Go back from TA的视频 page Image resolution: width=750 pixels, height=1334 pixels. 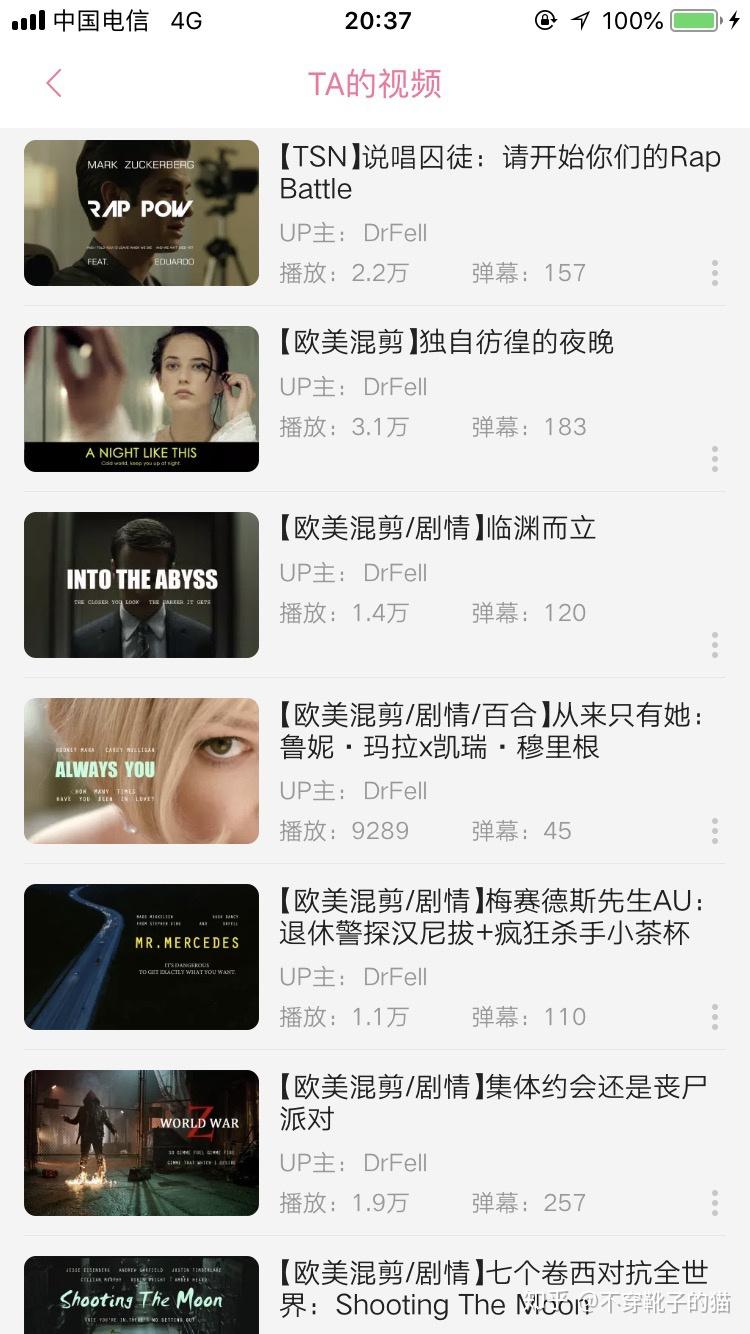(x=54, y=83)
